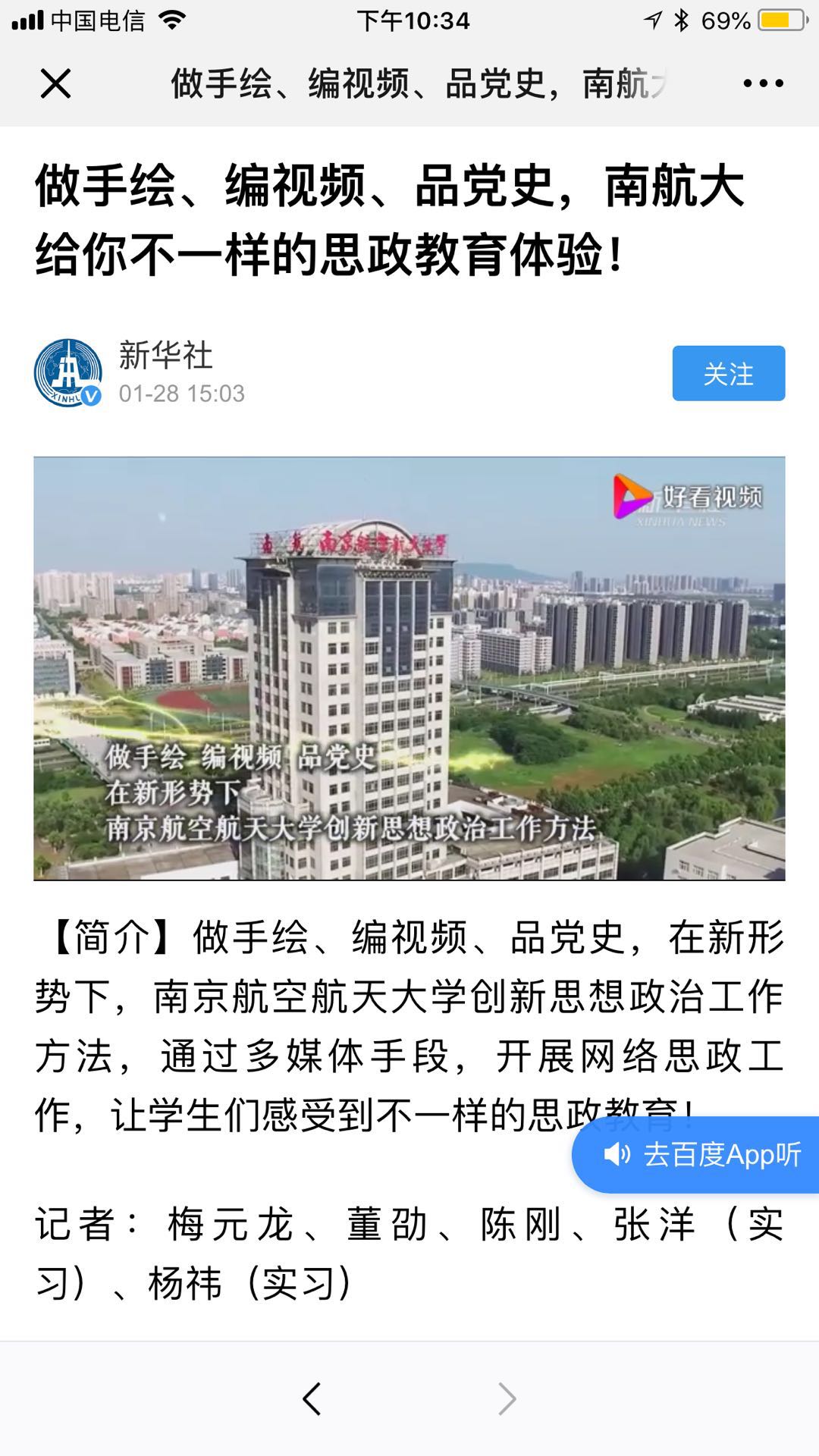819x1456 pixels.
Task: Open the three-dot overflow menu
Action: click(763, 83)
